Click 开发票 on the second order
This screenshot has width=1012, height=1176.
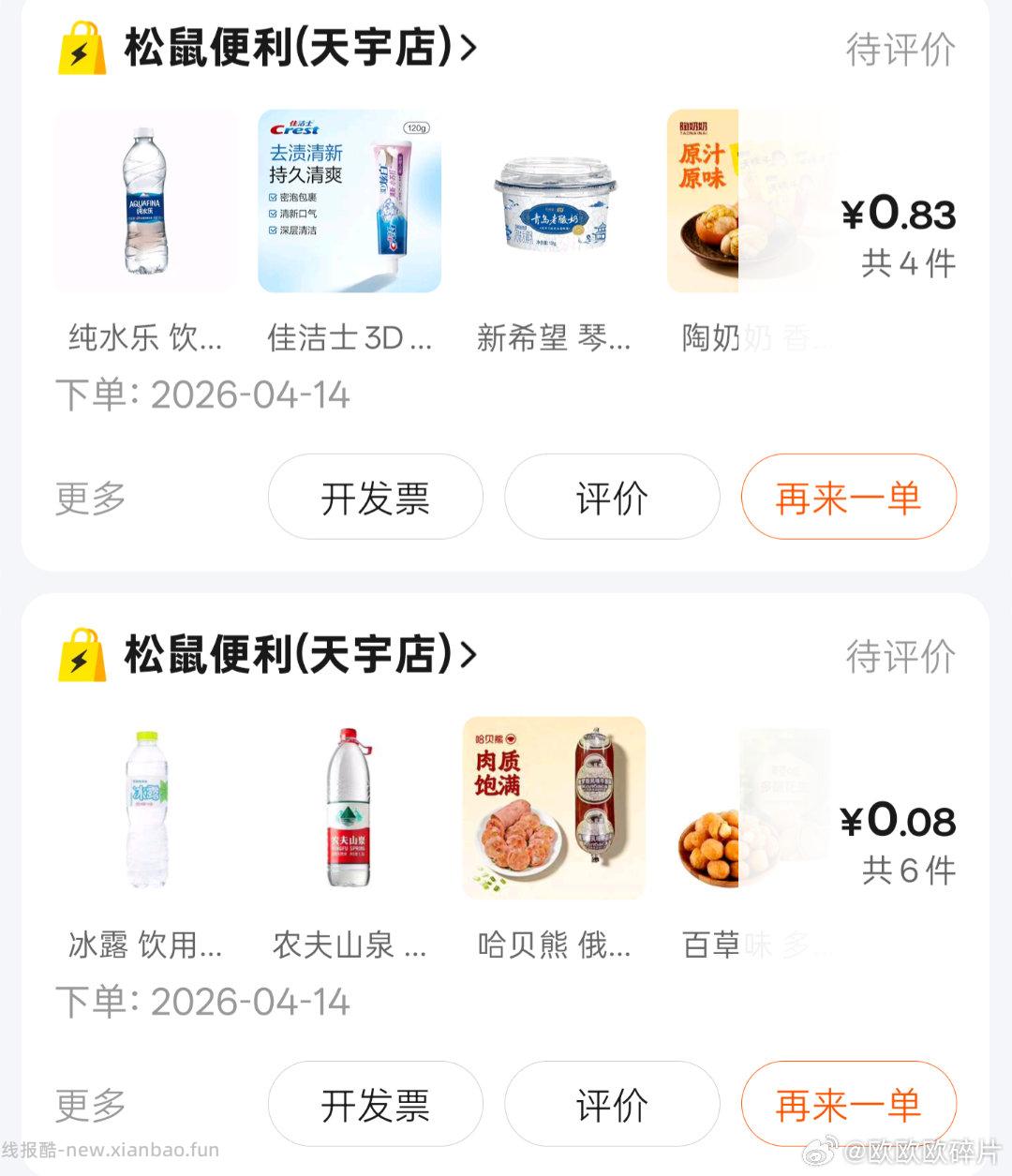[375, 1104]
